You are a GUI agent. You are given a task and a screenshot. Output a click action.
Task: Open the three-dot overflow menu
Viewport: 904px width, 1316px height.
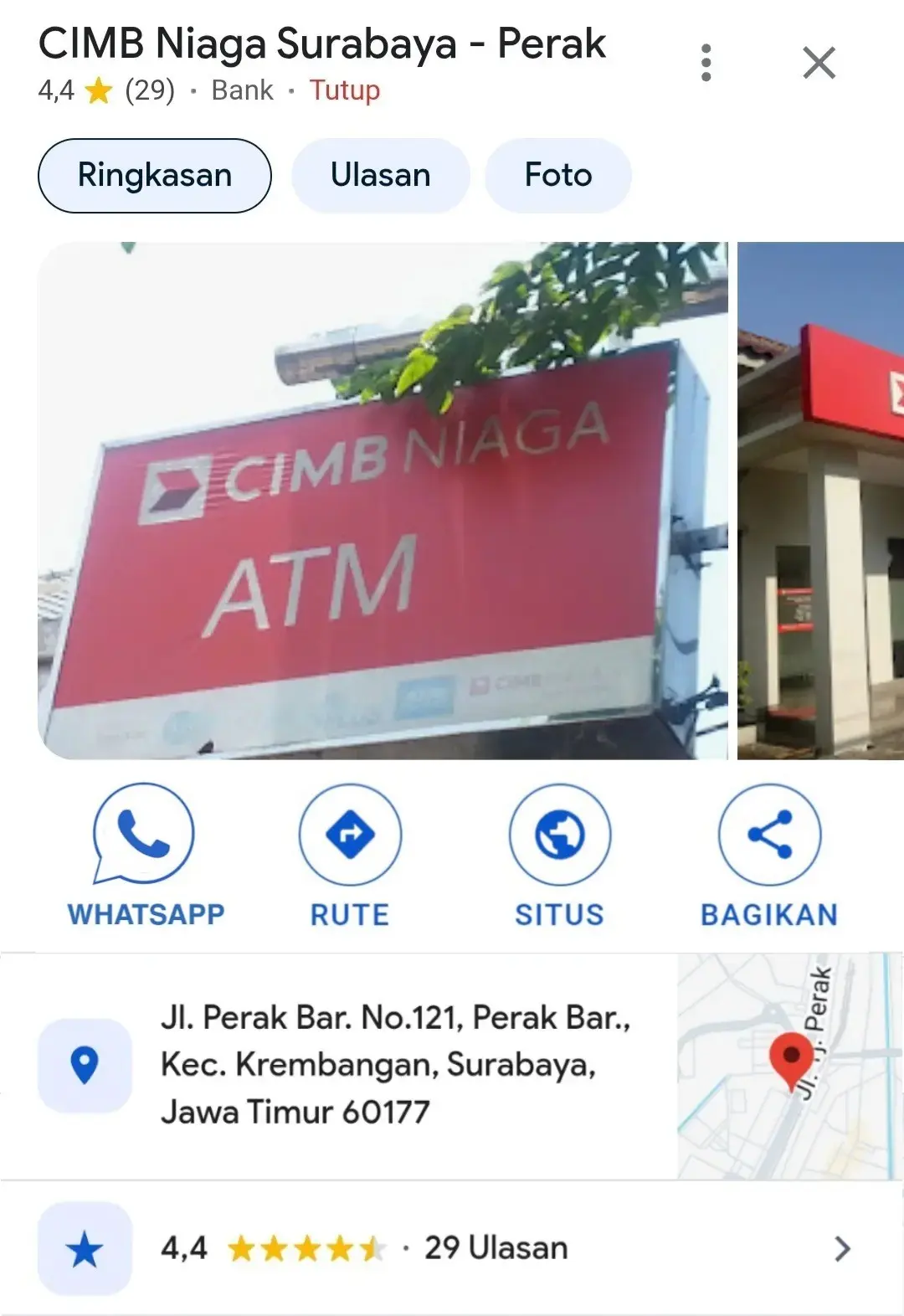706,63
